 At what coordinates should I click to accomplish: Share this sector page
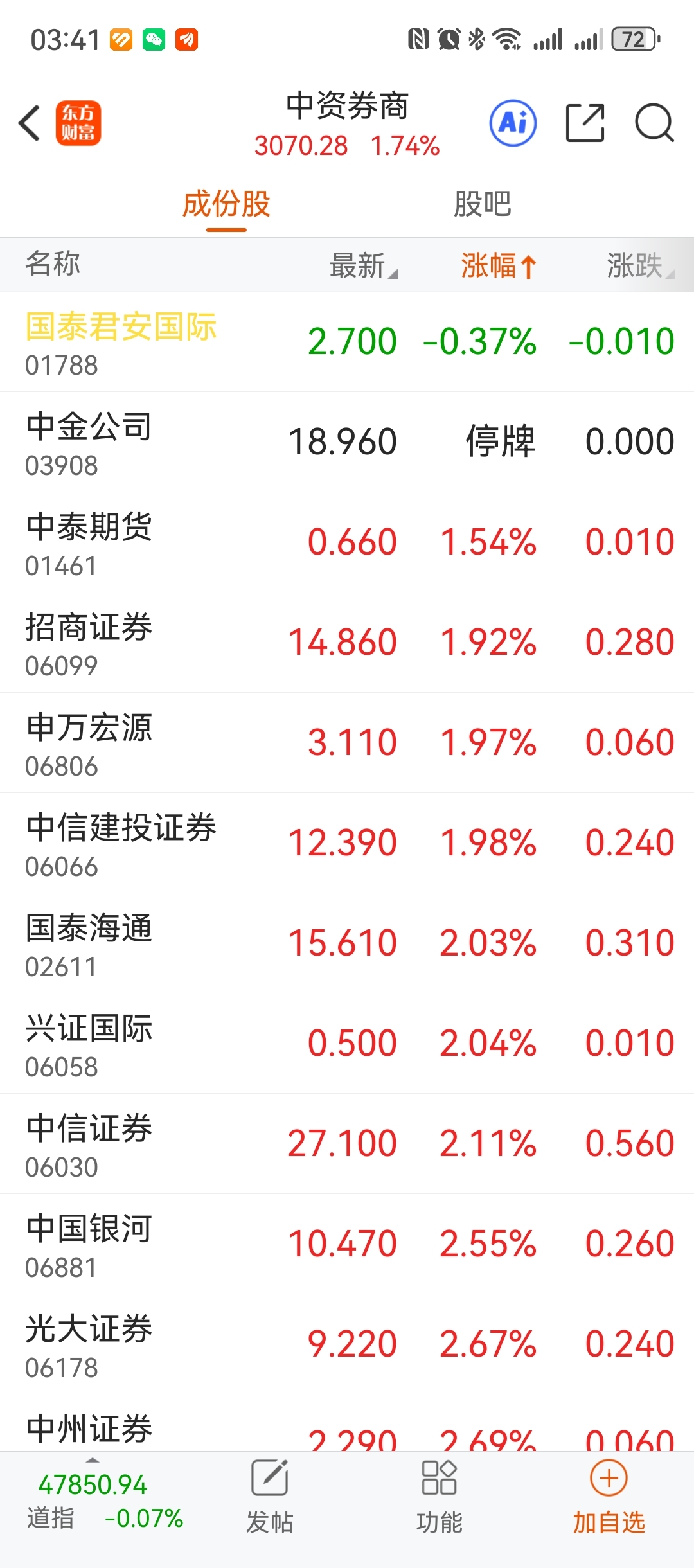click(584, 123)
